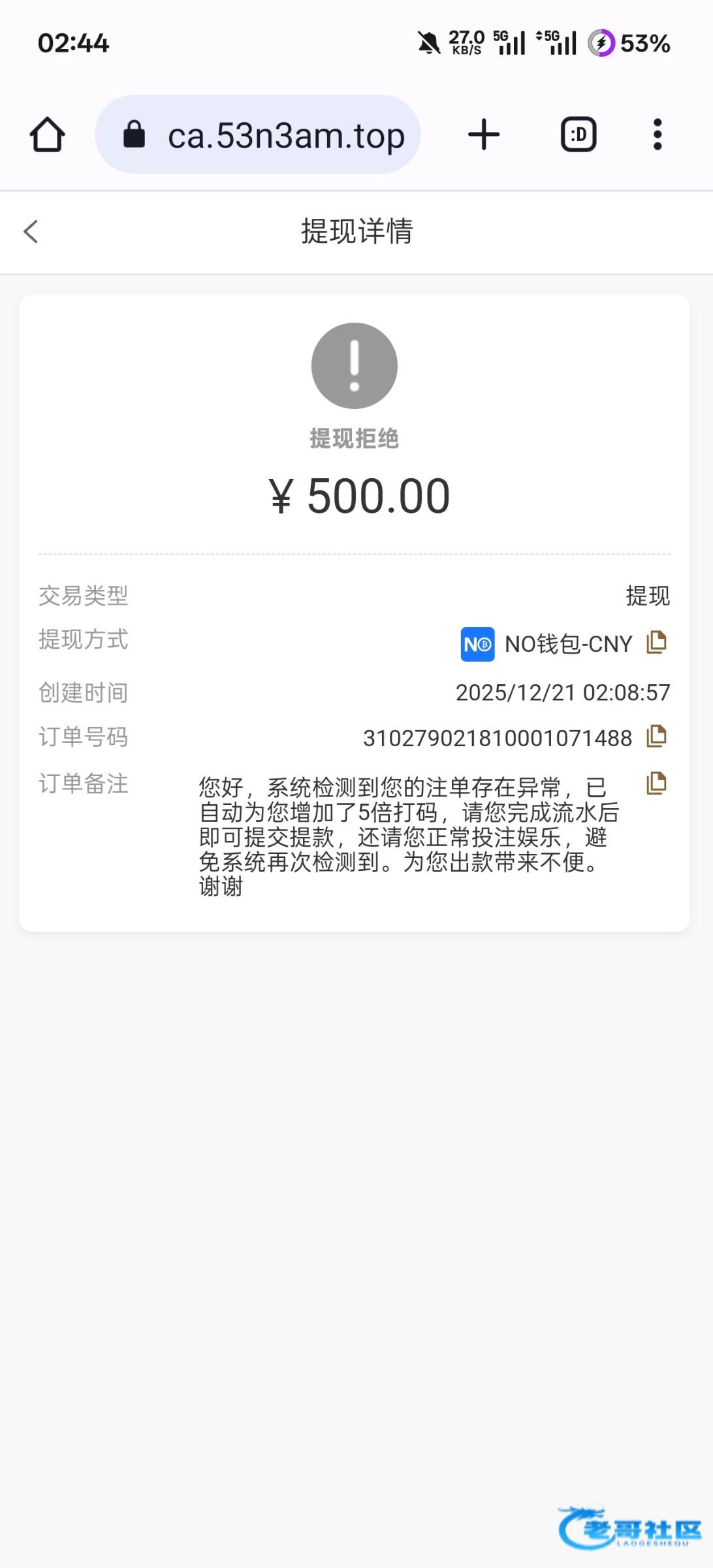
Task: Open the browser home page
Action: (47, 135)
